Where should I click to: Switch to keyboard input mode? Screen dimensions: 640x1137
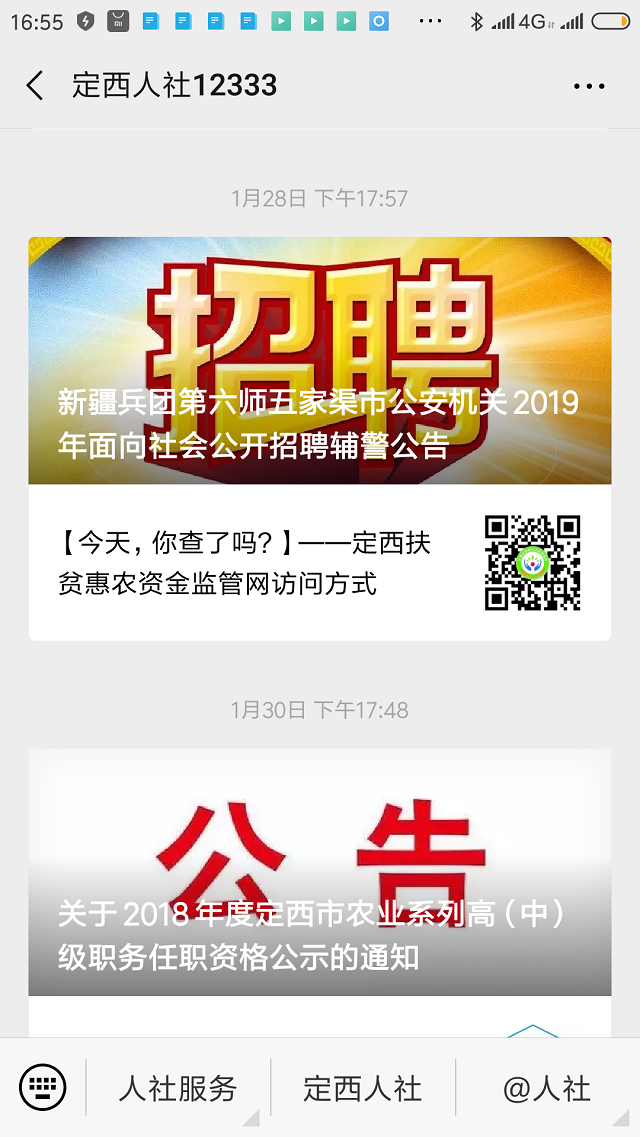click(x=43, y=1087)
